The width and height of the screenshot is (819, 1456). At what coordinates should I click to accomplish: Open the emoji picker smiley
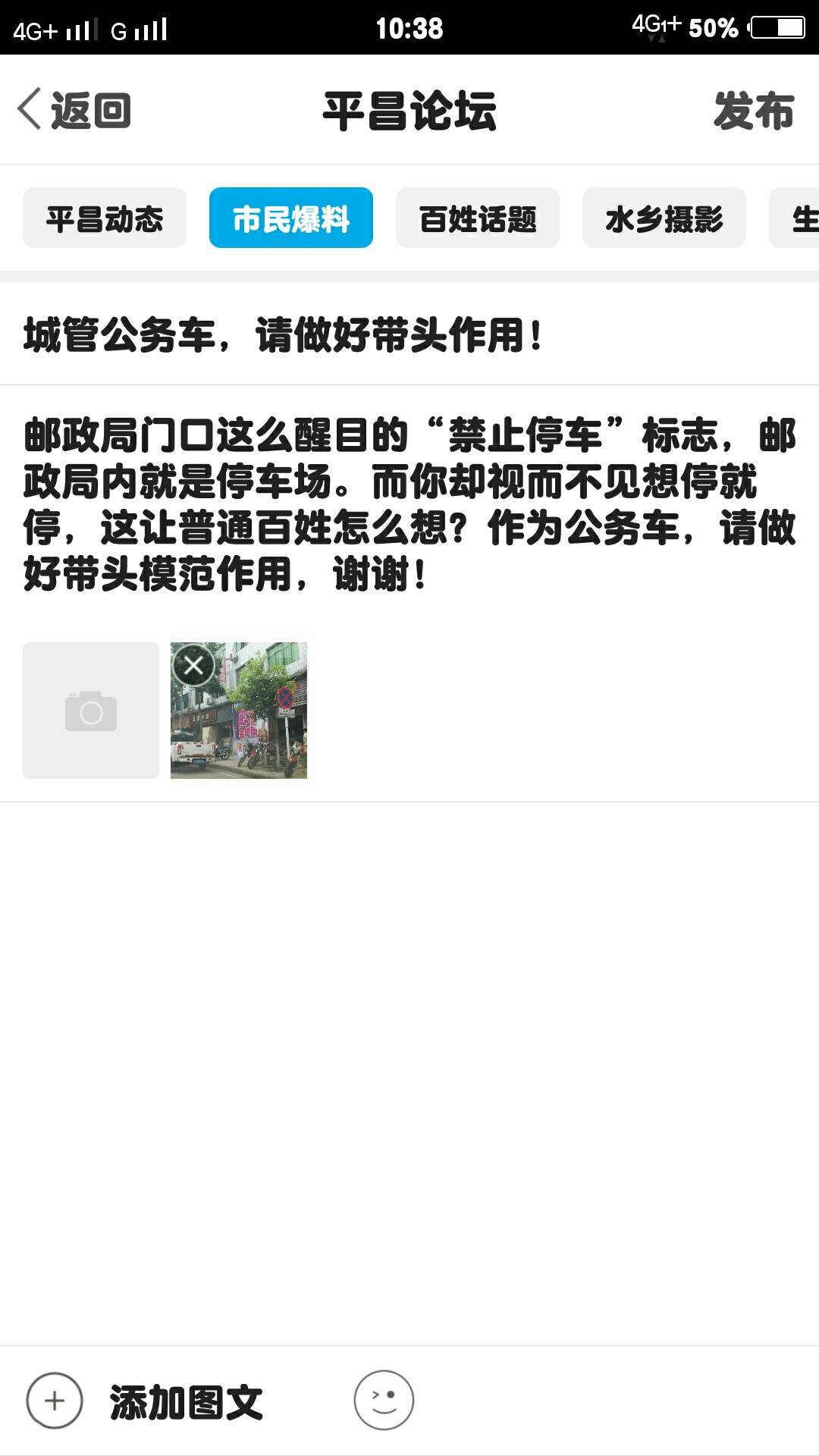(384, 1400)
